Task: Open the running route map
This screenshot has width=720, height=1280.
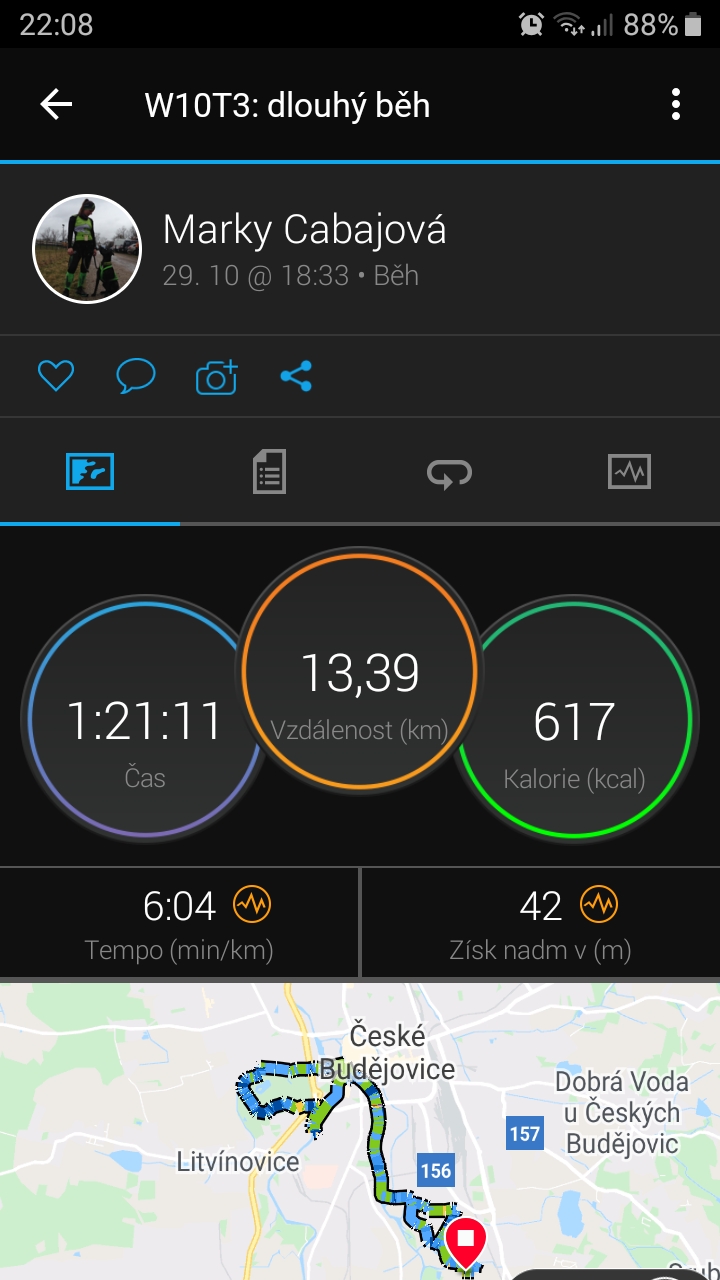Action: (360, 1131)
